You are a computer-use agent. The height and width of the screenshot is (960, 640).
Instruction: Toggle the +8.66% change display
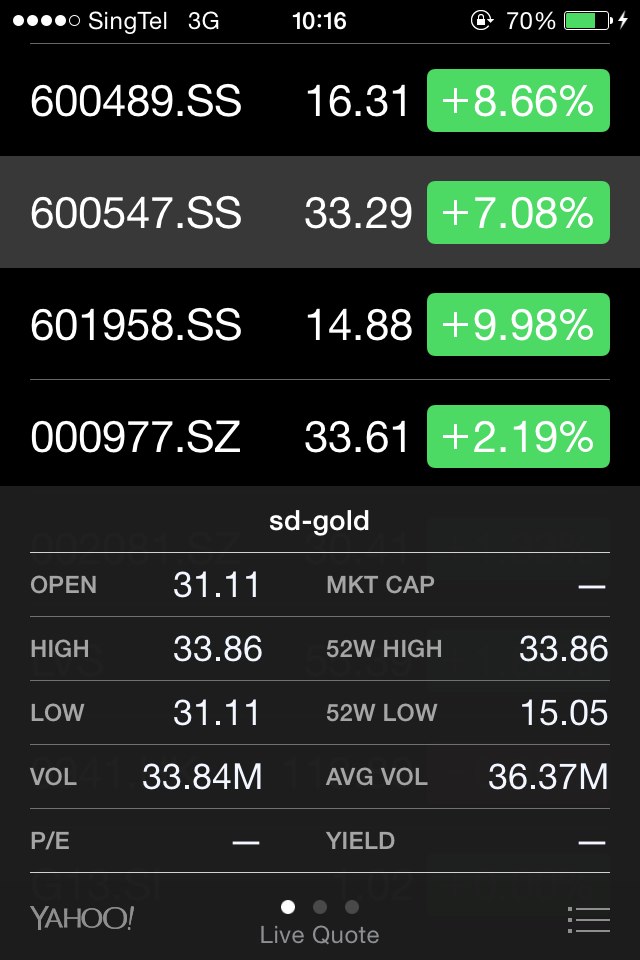click(x=518, y=101)
